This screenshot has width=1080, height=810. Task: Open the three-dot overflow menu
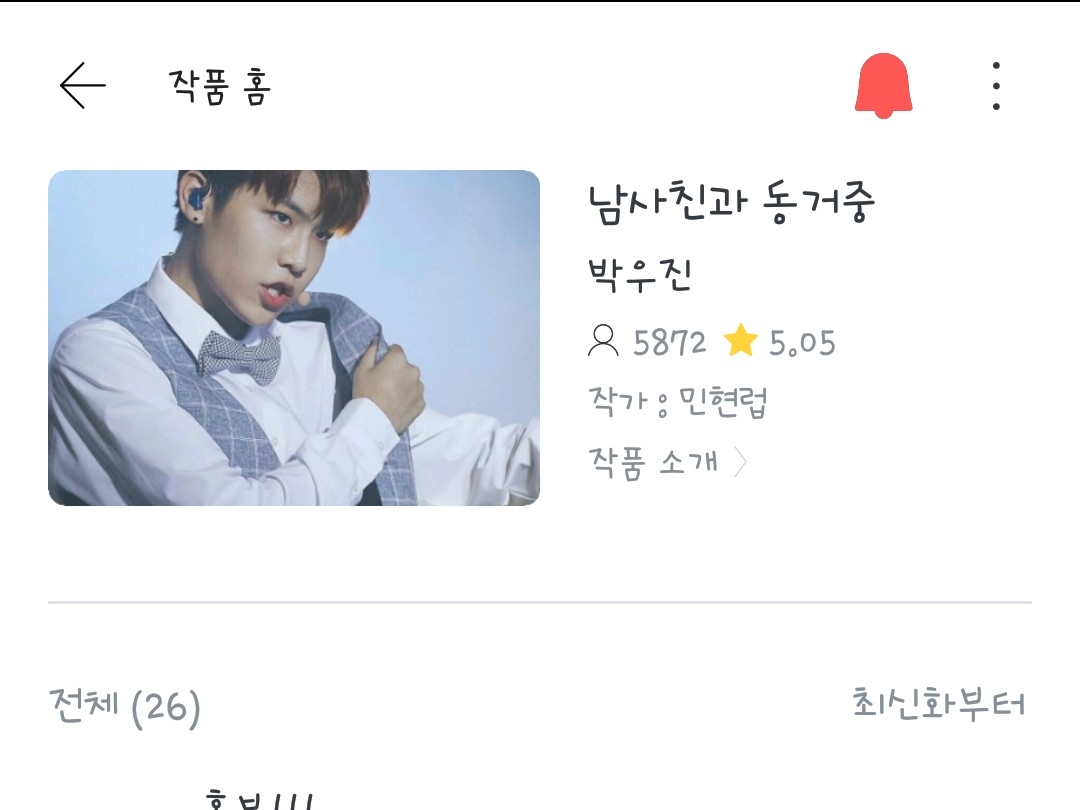coord(996,86)
